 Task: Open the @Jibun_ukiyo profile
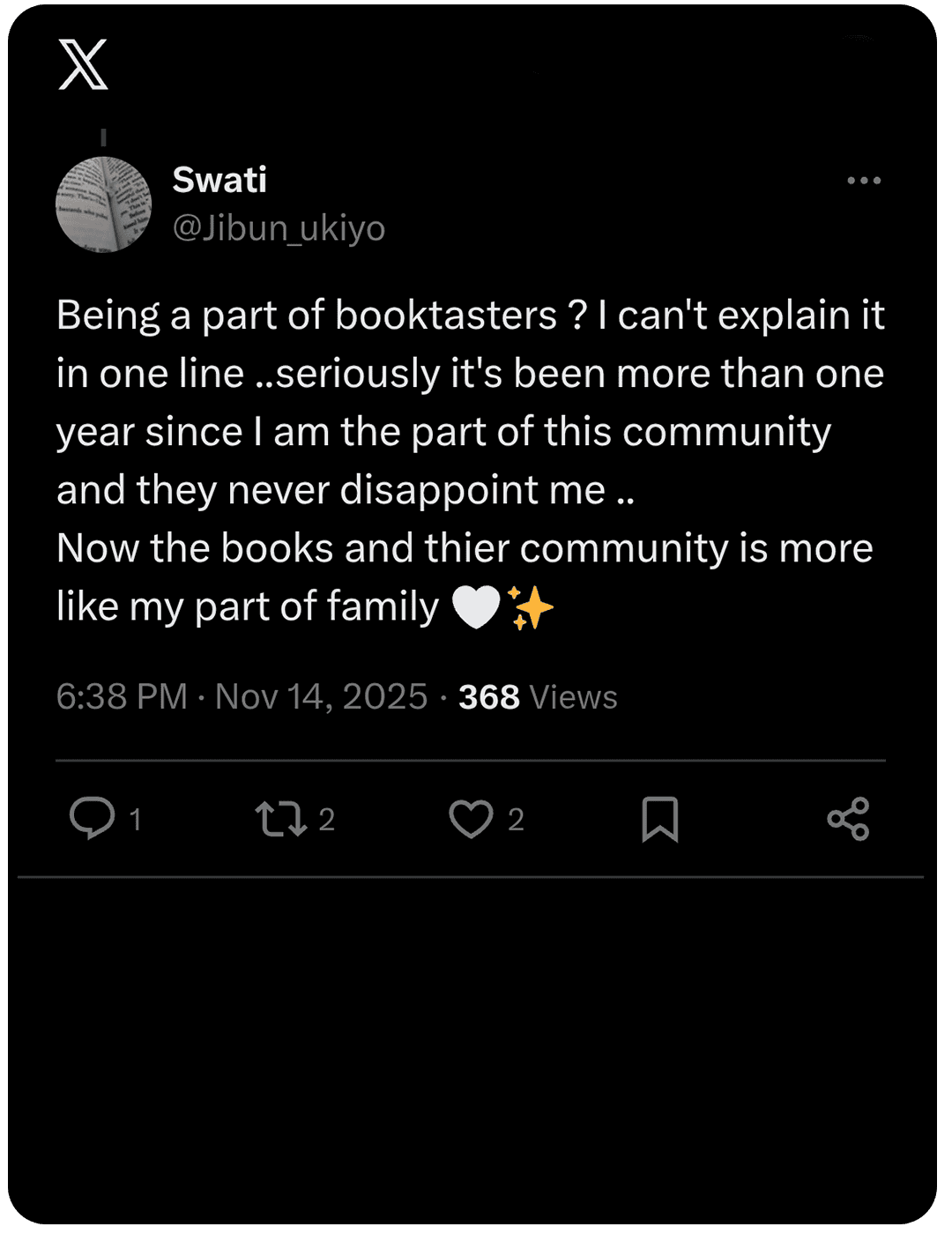279,228
